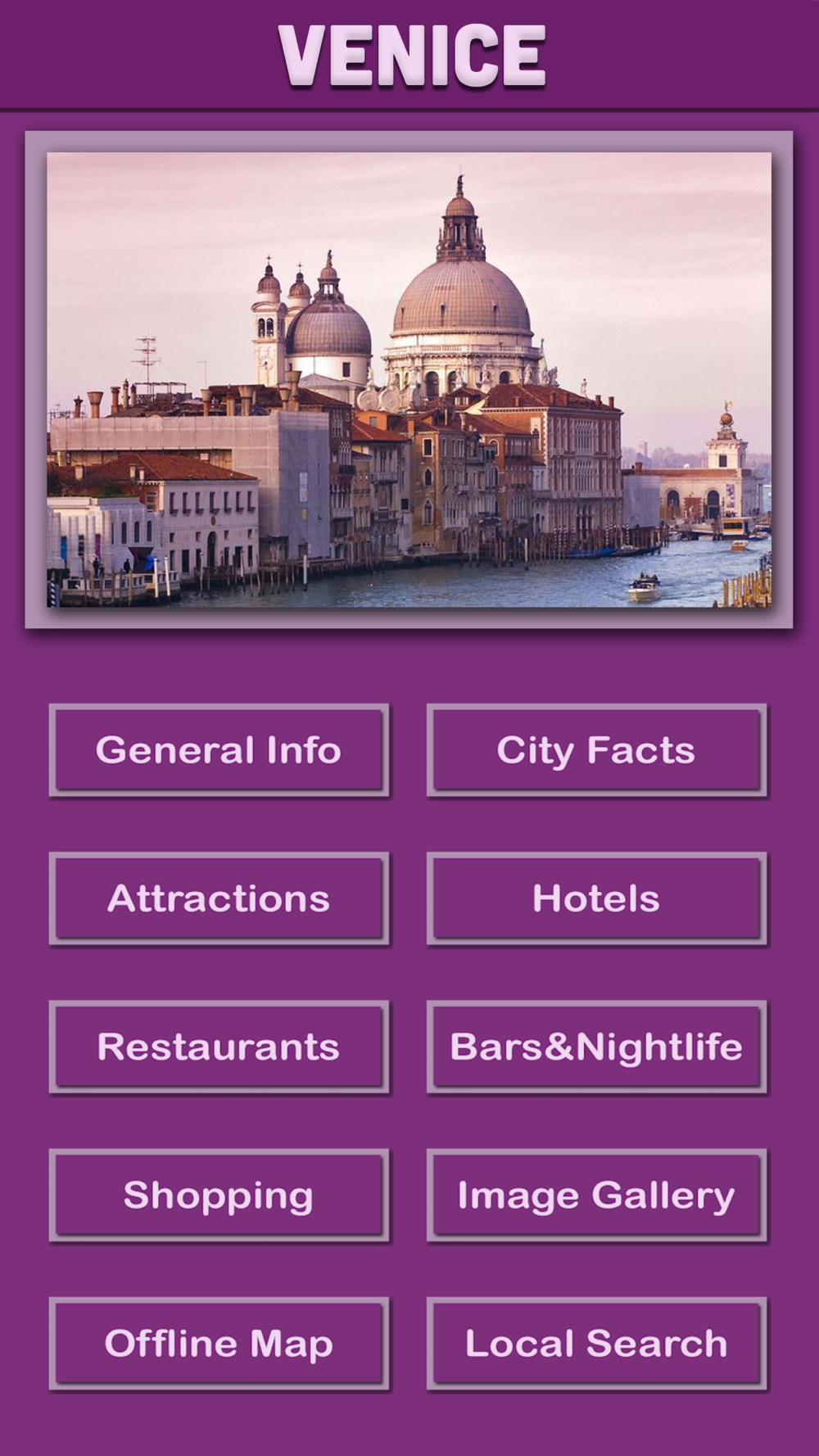The height and width of the screenshot is (1456, 819).
Task: Go to Bars&Nightlife
Action: (x=596, y=1047)
